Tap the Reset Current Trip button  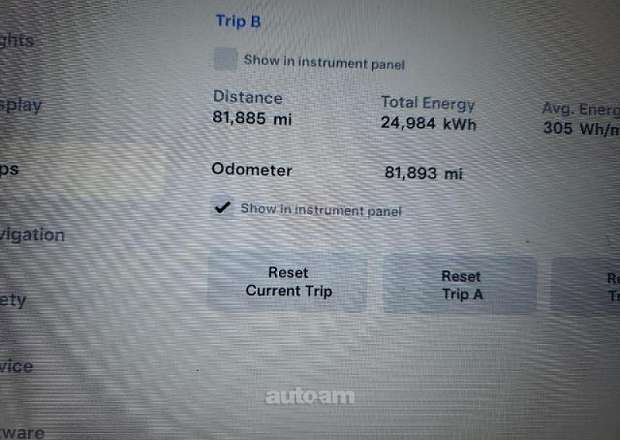pyautogui.click(x=288, y=282)
